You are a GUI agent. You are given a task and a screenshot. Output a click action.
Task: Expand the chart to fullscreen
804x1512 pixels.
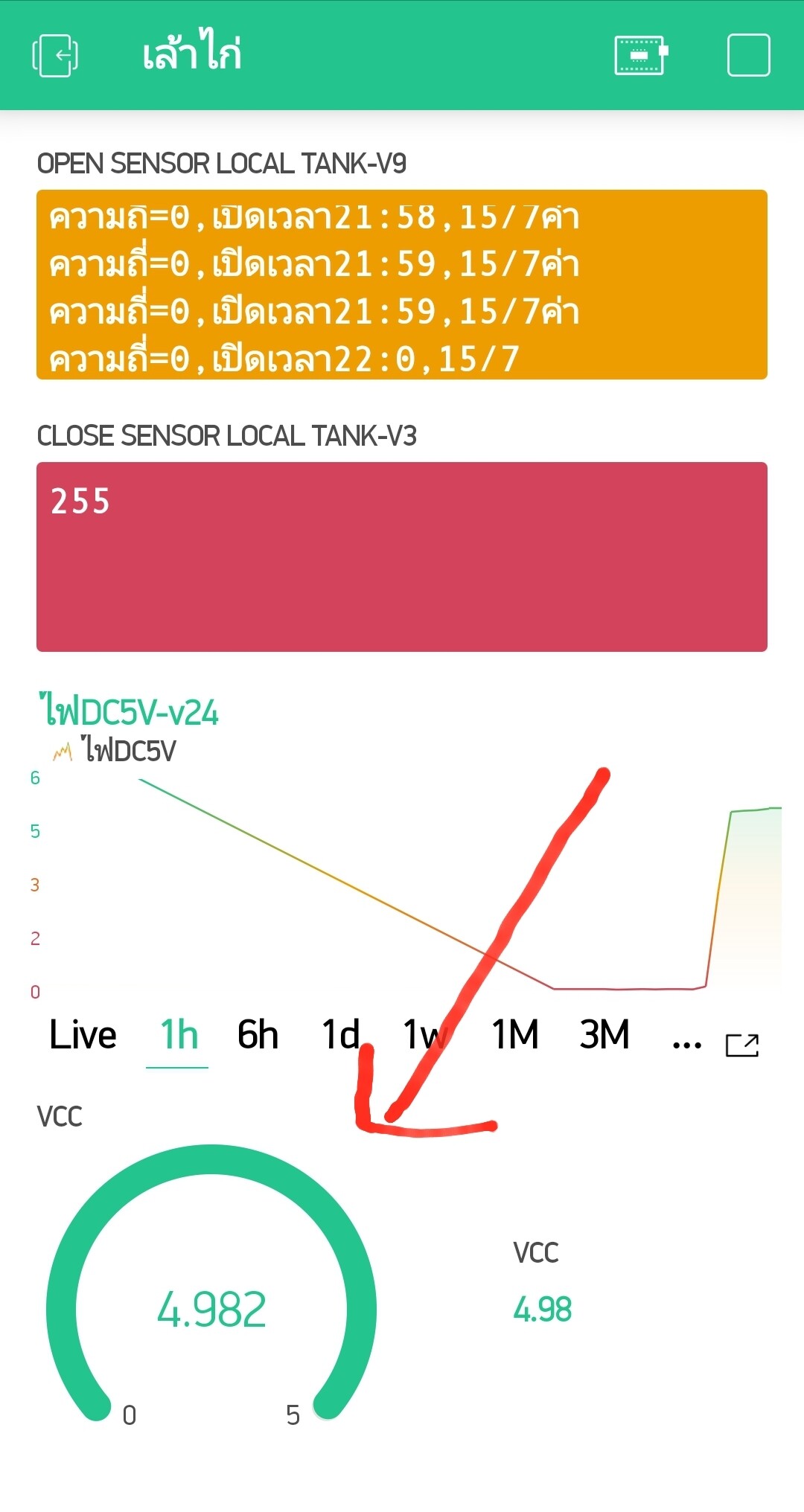pos(742,1045)
